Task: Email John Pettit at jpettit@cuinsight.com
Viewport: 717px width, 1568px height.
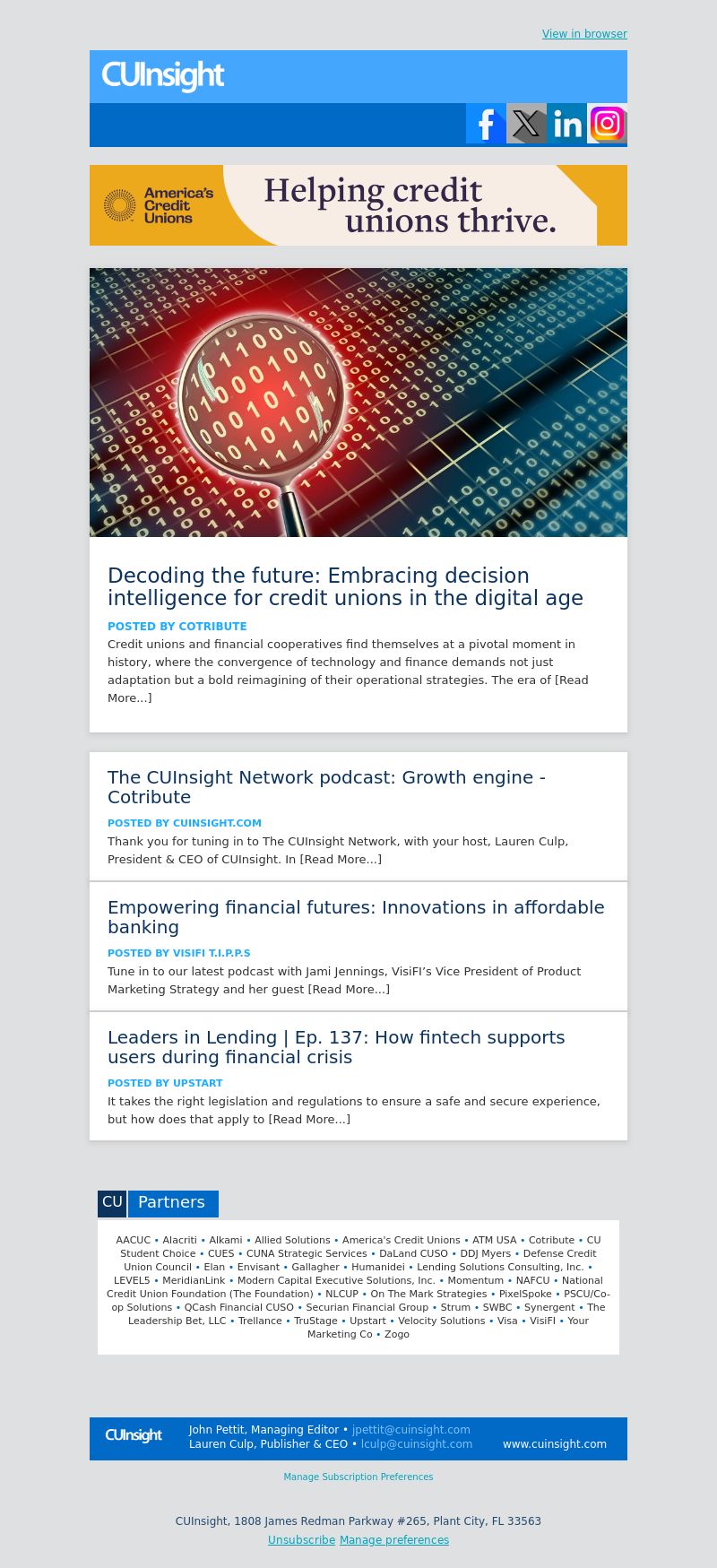Action: (x=410, y=1430)
